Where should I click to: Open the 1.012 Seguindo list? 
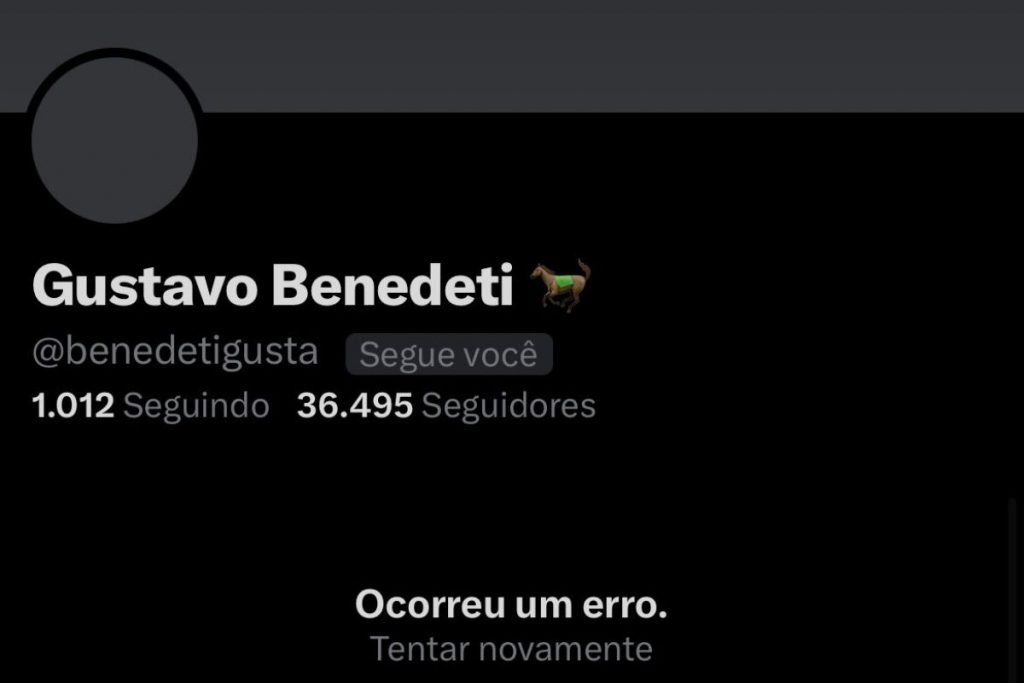151,406
